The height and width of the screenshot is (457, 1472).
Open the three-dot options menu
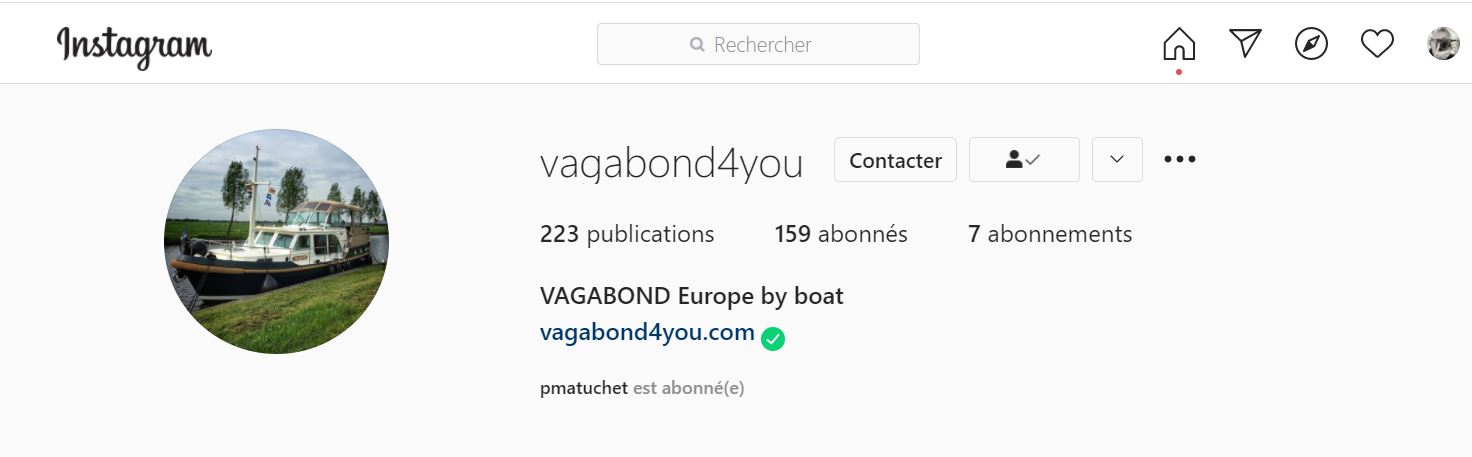click(1180, 160)
